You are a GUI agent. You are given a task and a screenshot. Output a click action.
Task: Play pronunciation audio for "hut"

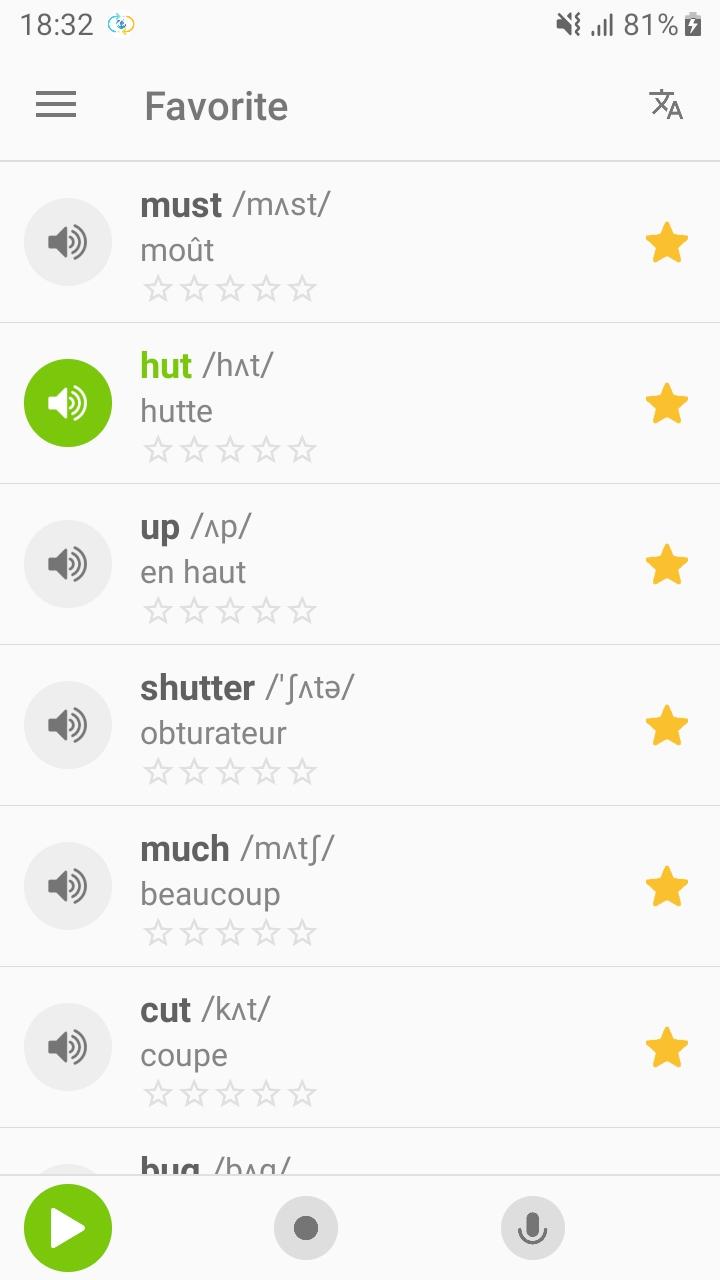pyautogui.click(x=68, y=403)
